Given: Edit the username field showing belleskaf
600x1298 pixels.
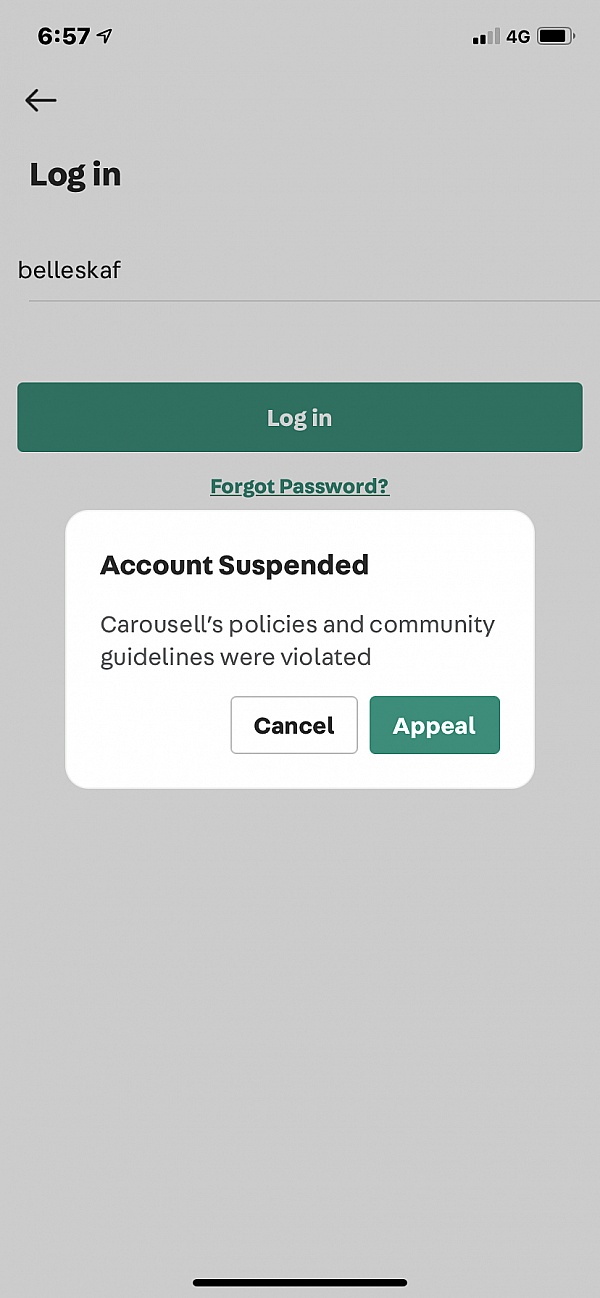Looking at the screenshot, I should [x=300, y=270].
